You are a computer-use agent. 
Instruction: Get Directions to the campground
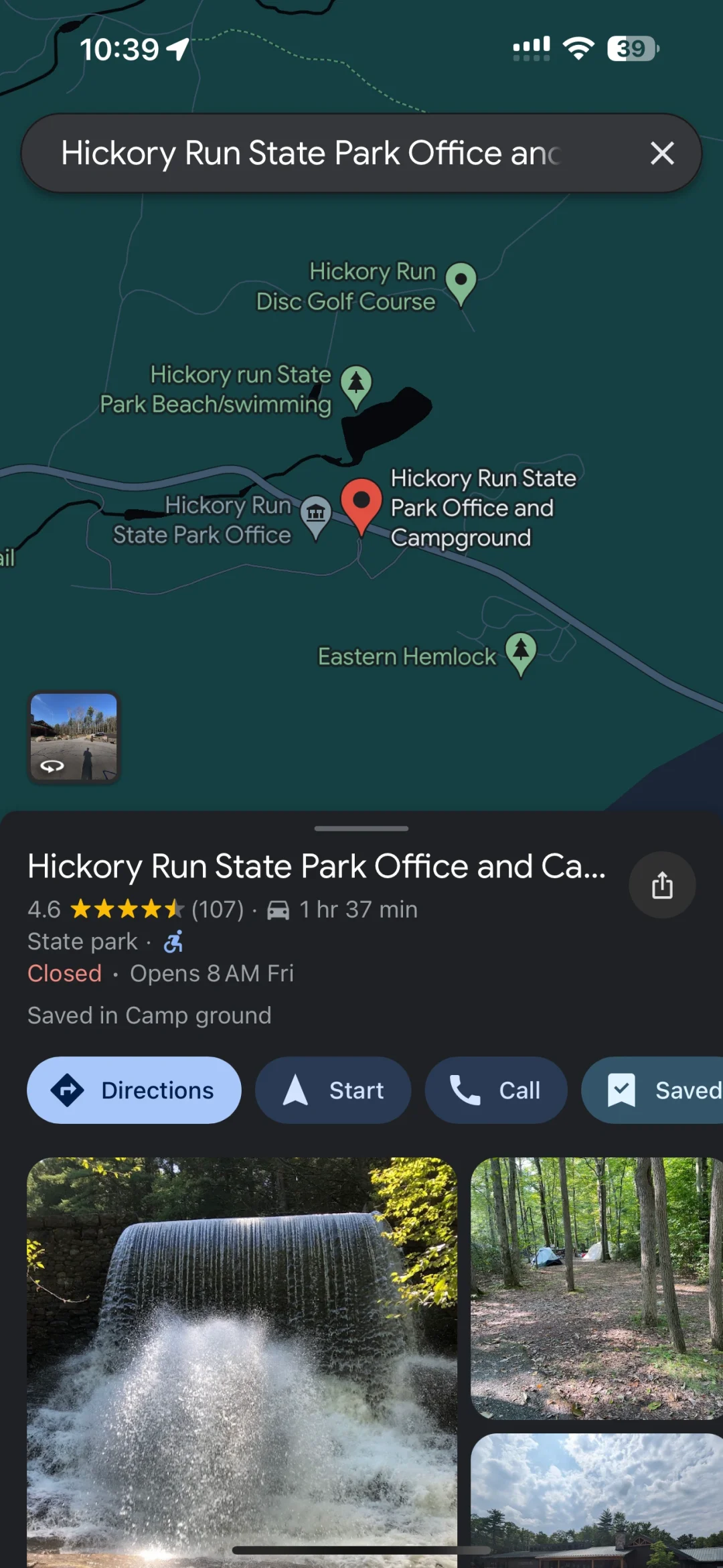pos(134,1090)
